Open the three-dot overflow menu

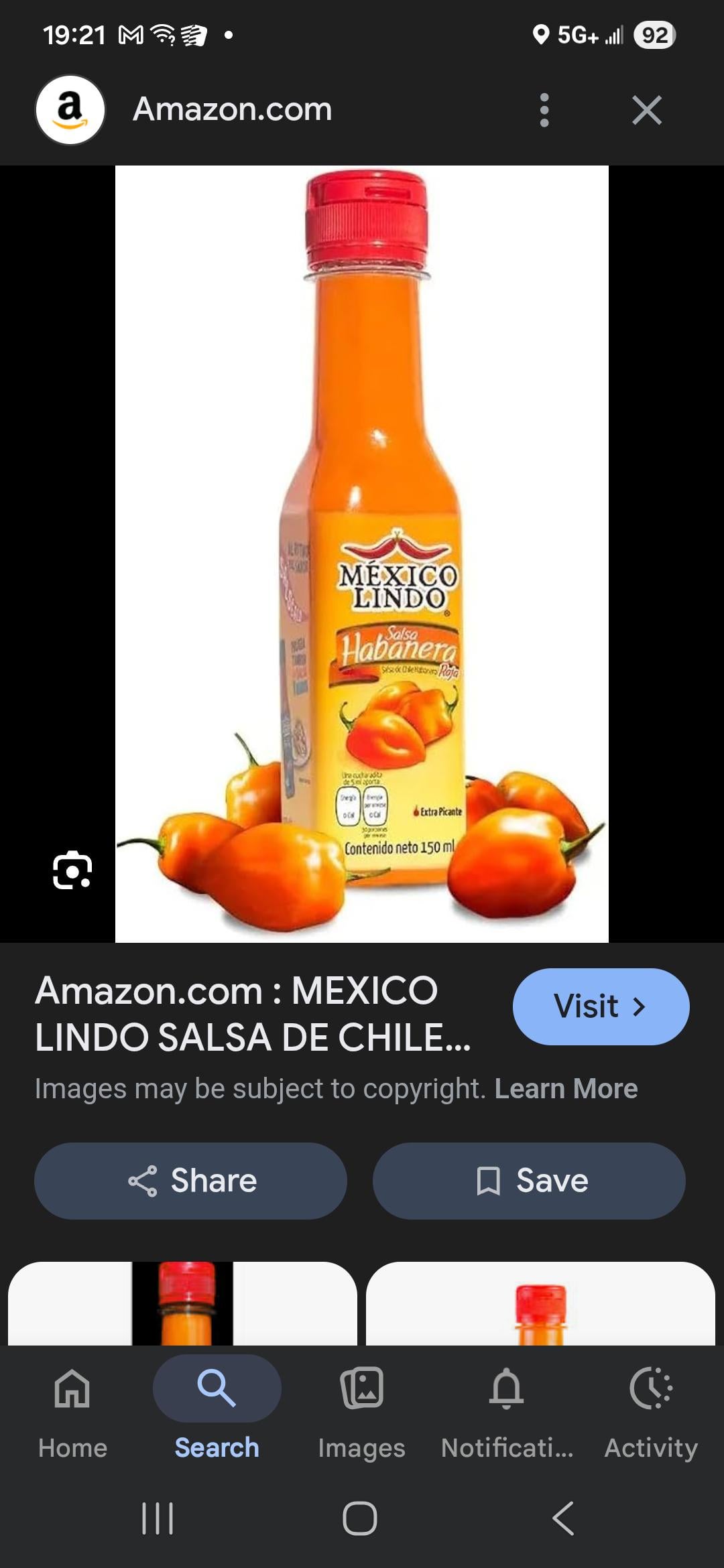544,110
